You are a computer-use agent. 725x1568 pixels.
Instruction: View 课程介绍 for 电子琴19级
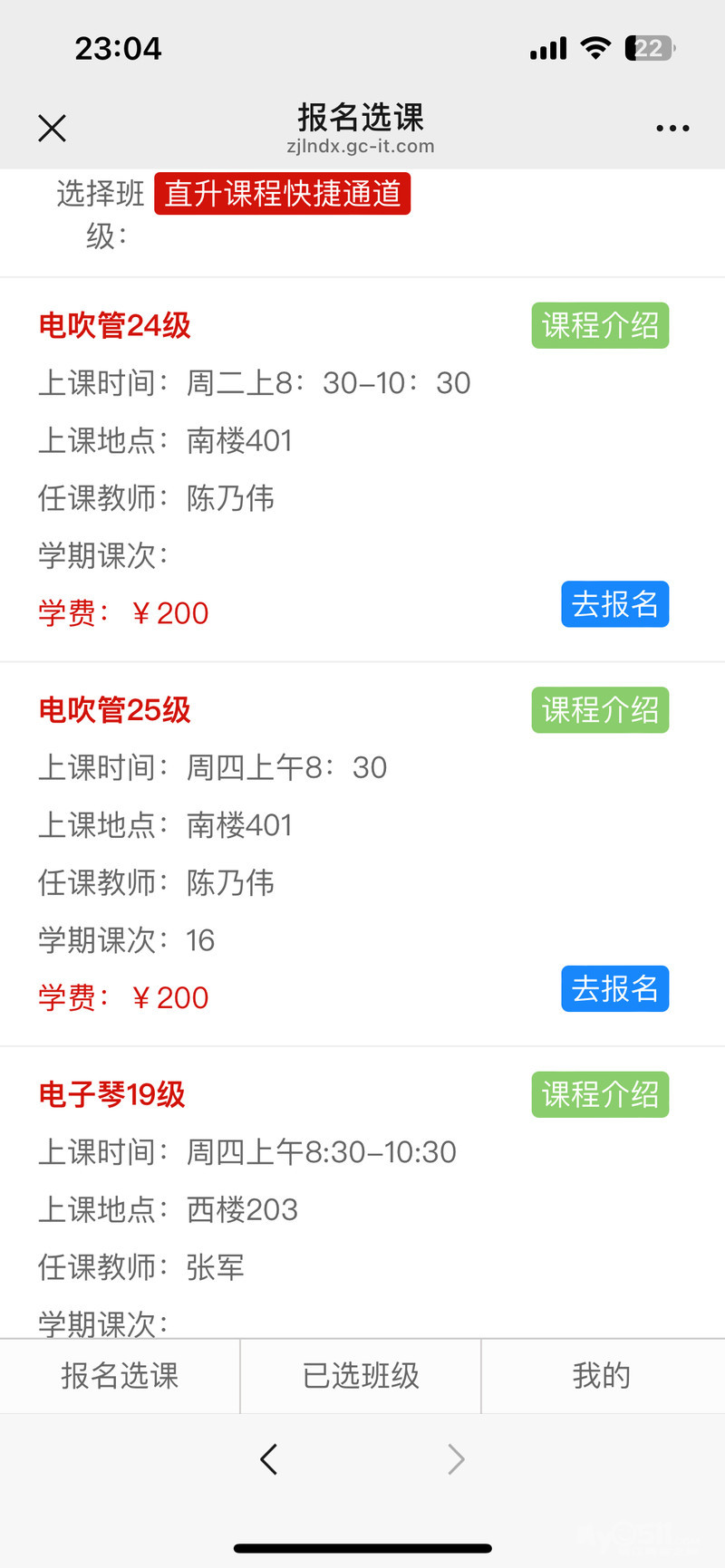tap(600, 1094)
